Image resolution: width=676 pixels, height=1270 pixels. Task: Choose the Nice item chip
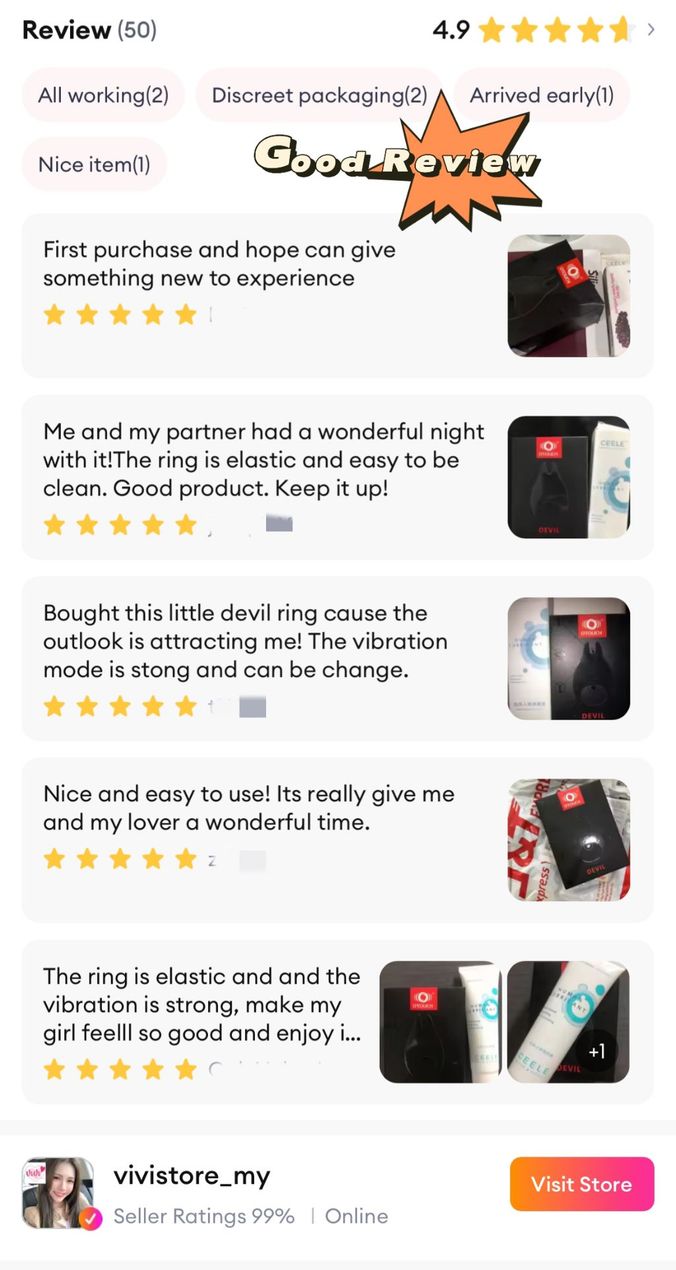[94, 165]
